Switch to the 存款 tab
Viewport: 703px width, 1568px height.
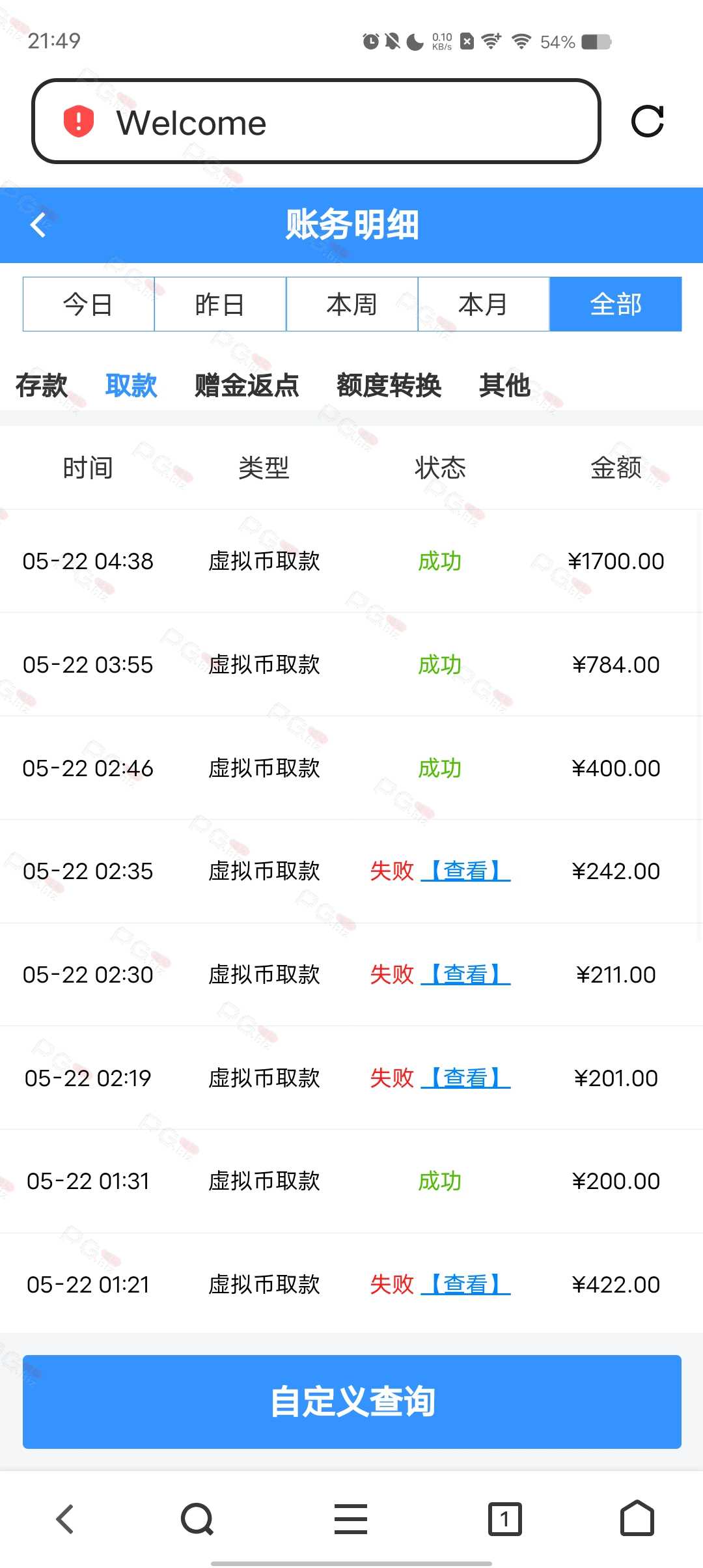[42, 385]
